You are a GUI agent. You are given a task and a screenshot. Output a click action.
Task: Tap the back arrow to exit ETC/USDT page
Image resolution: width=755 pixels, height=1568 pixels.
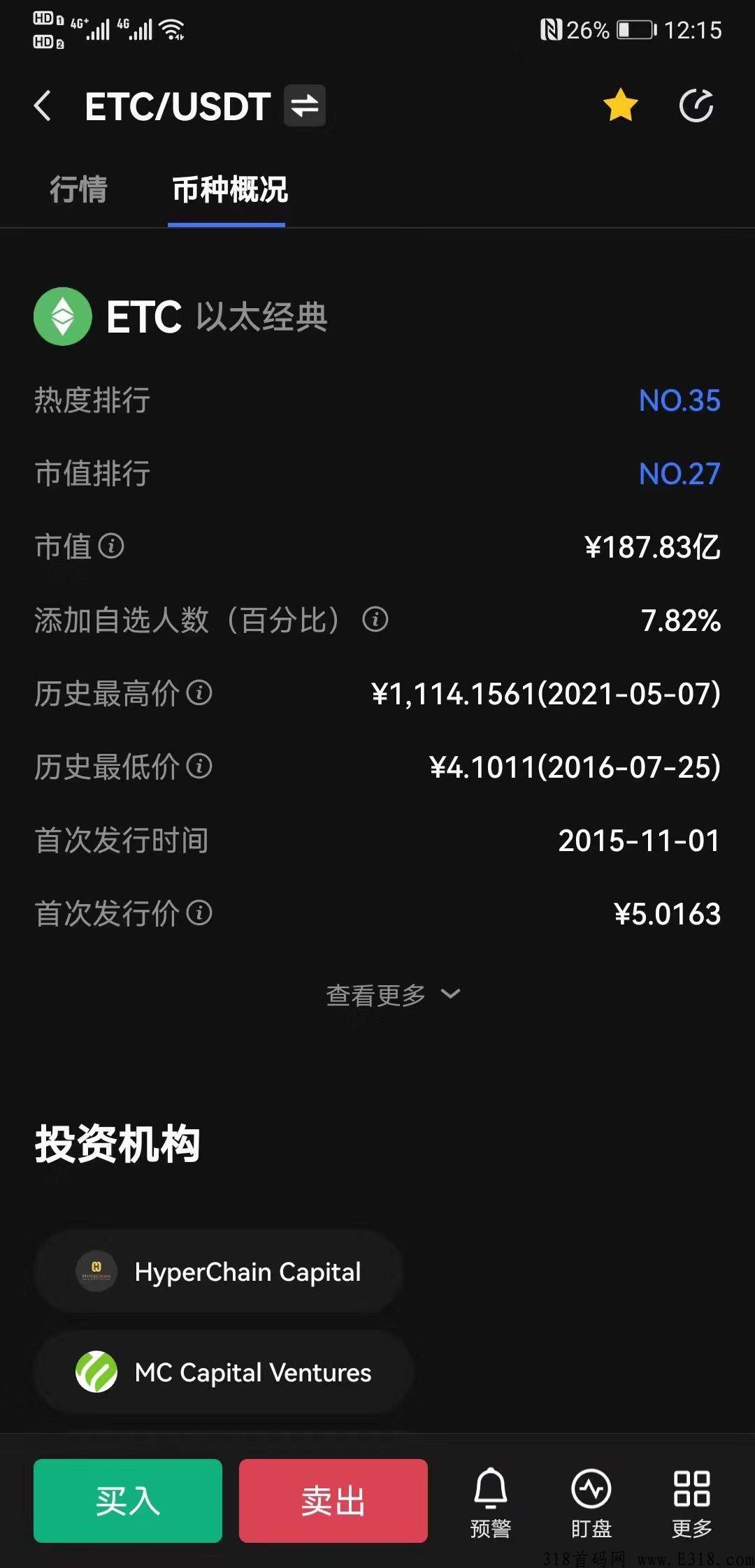coord(43,106)
